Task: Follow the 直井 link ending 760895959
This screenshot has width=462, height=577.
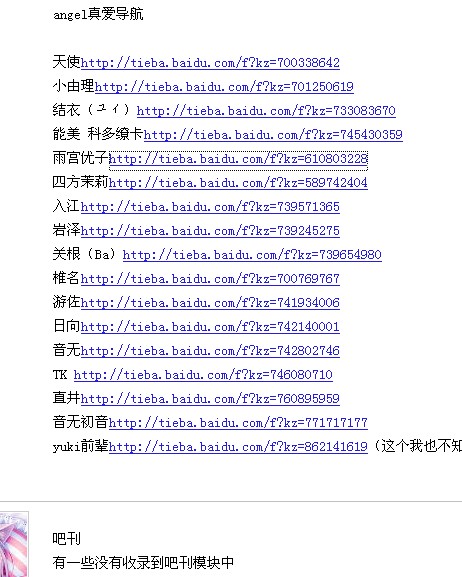Action: [210, 399]
